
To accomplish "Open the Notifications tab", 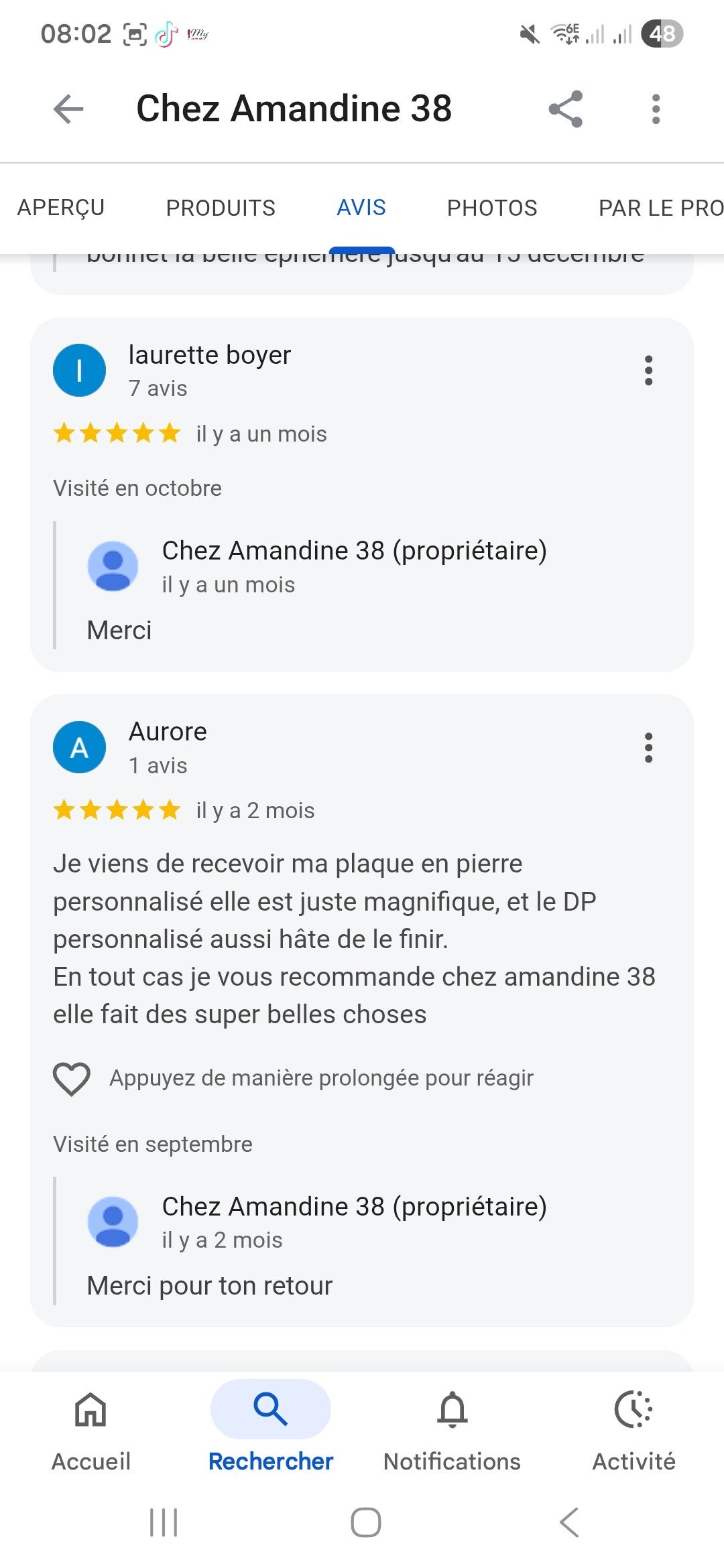I will tap(452, 1427).
